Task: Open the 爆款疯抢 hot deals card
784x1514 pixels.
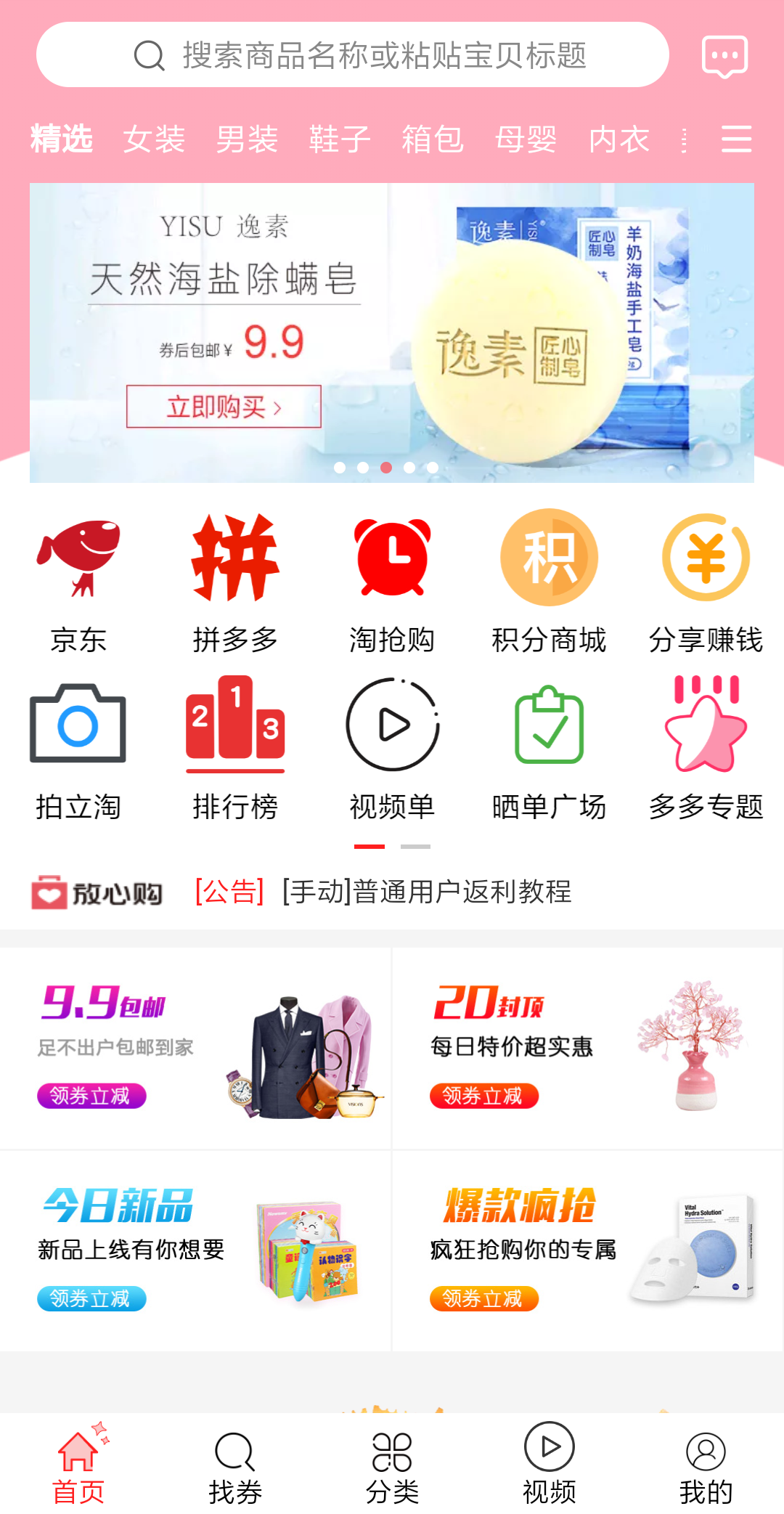Action: pos(588,1250)
